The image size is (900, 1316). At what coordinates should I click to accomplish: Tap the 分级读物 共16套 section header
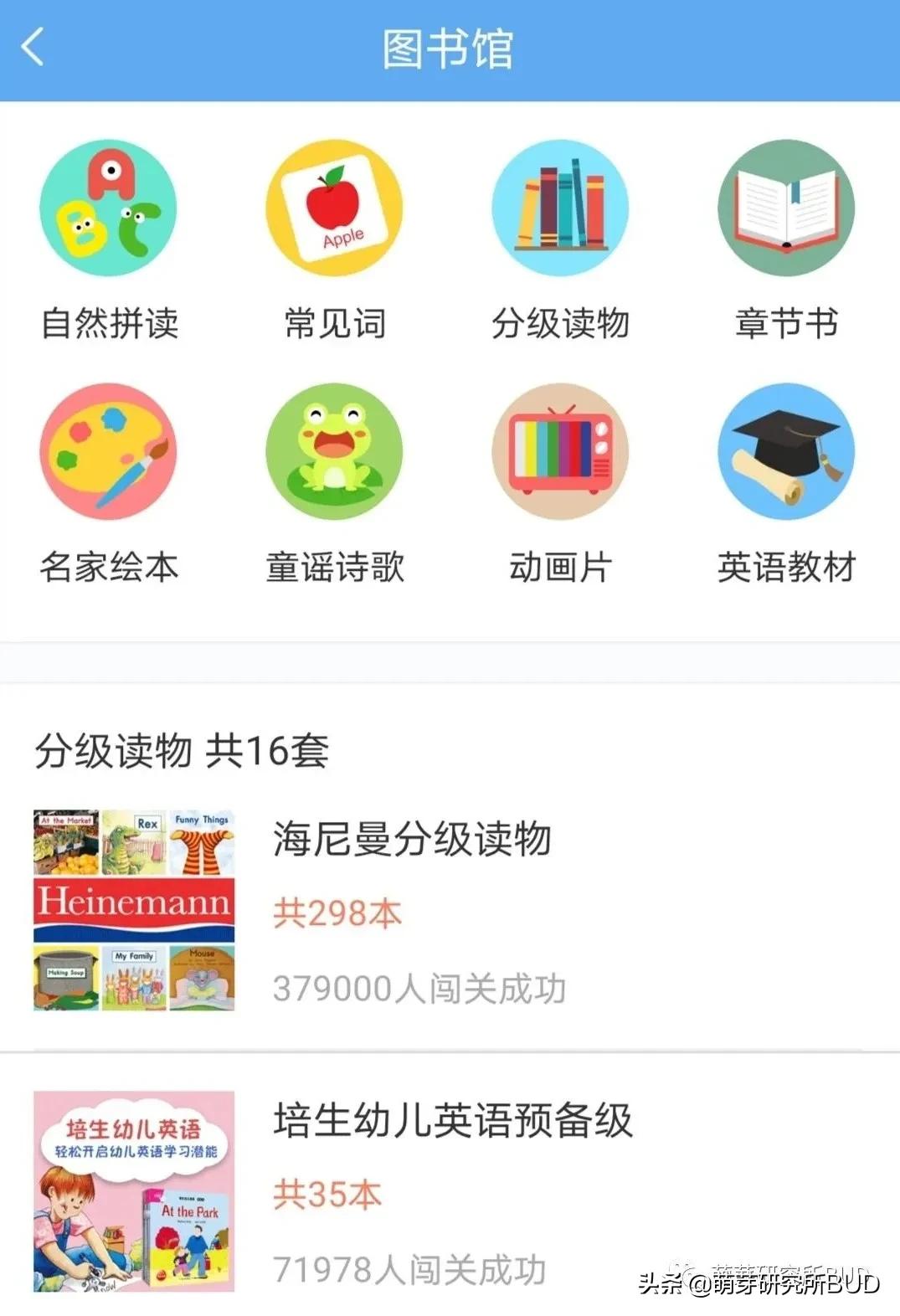click(x=183, y=753)
